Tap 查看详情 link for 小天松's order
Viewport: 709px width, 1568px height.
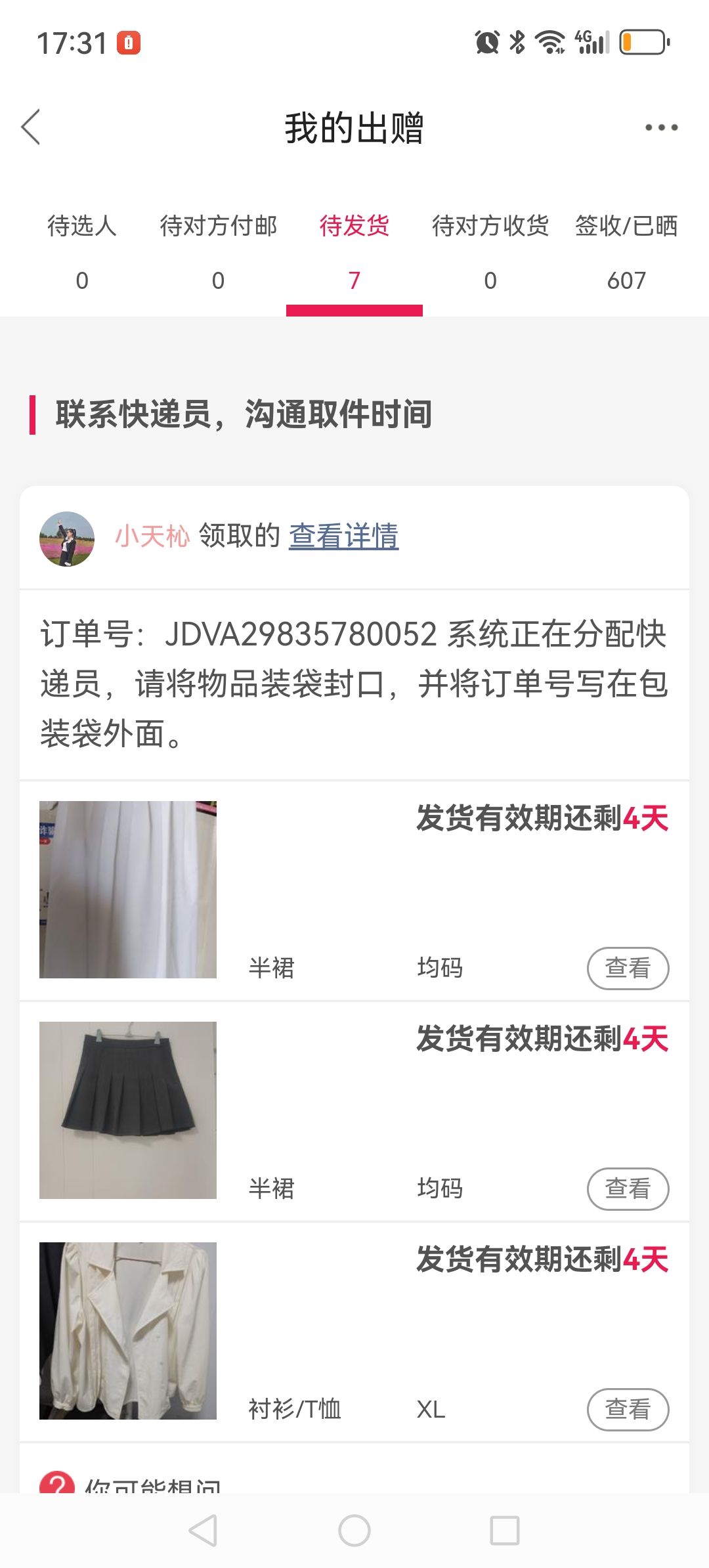343,536
